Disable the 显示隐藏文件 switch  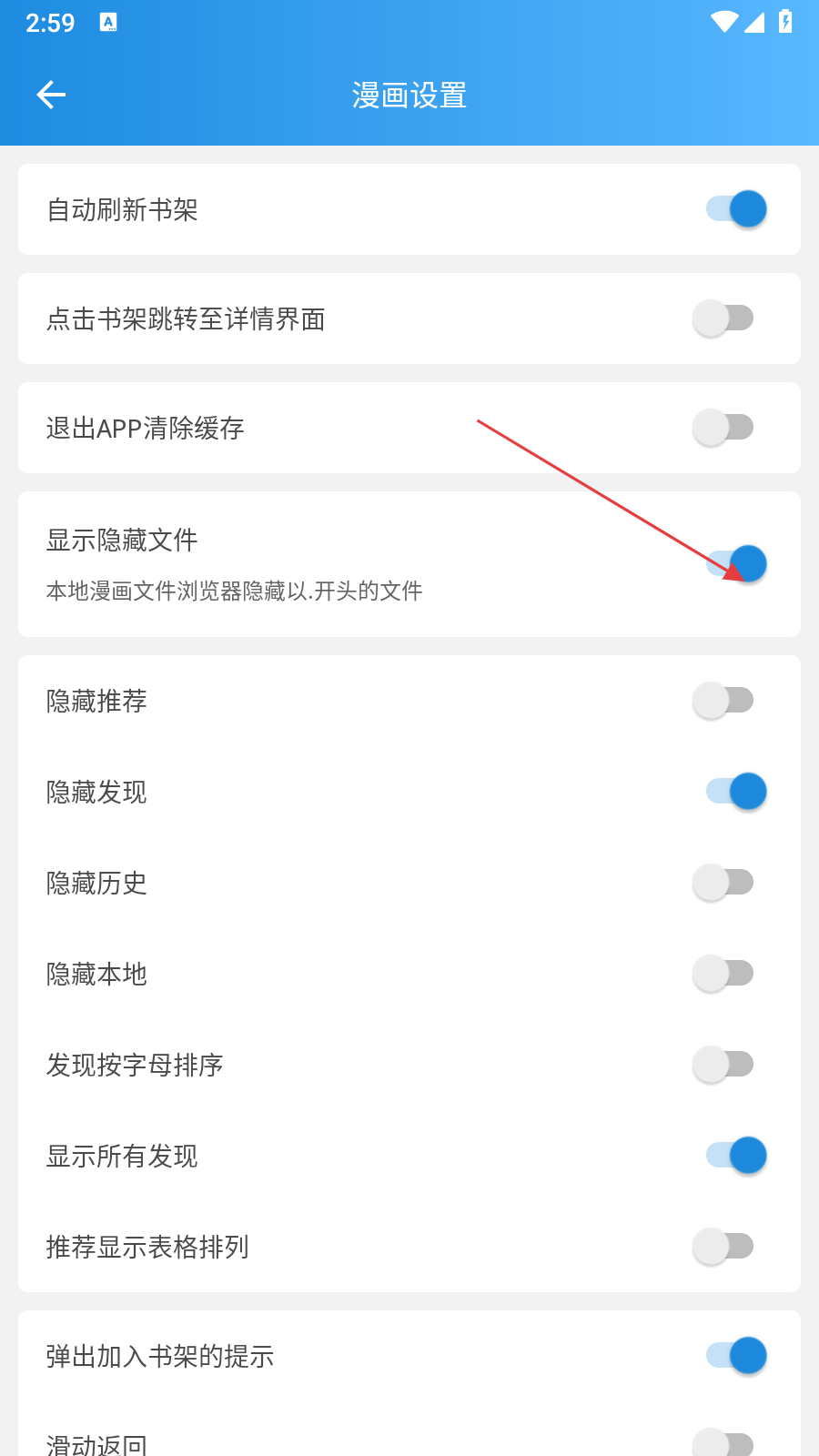click(x=735, y=564)
